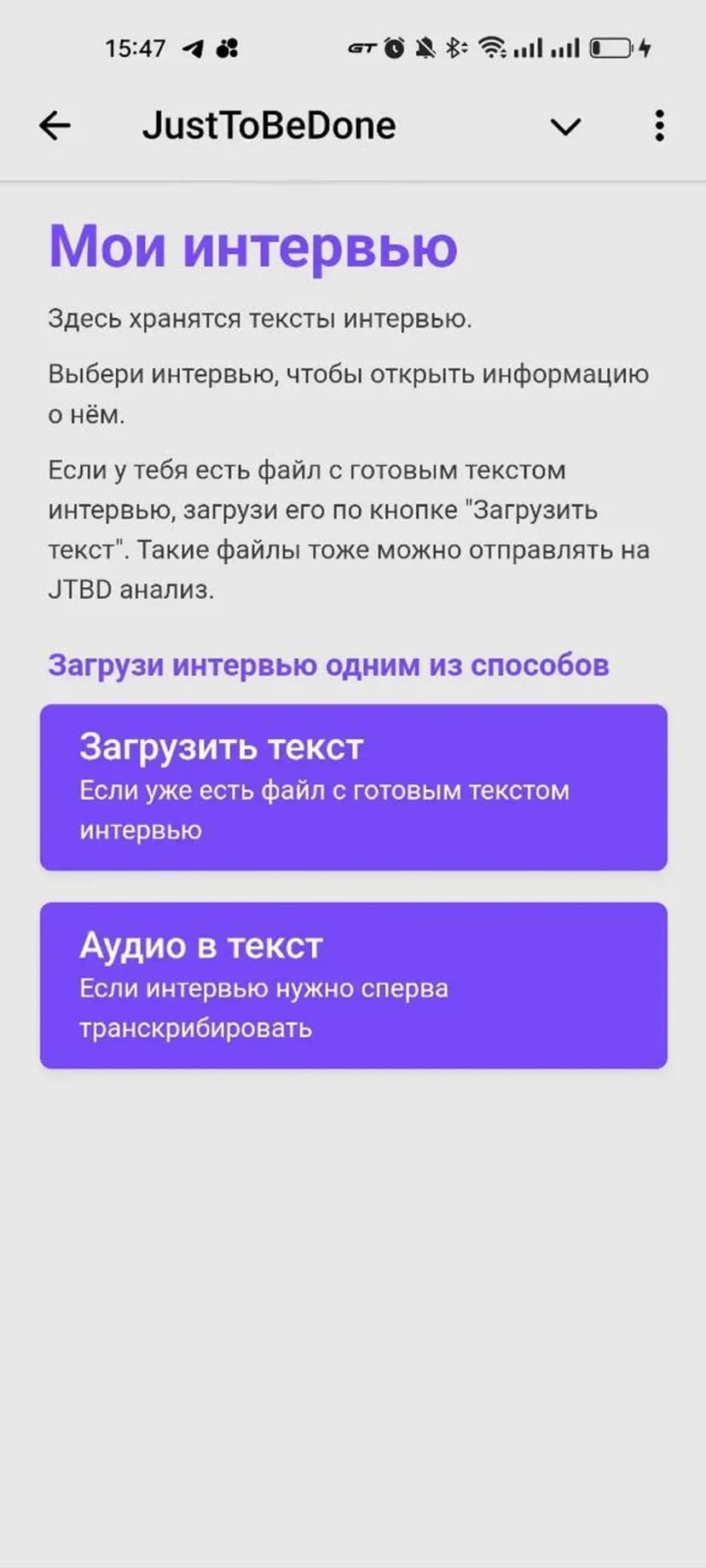Choose the Аудио в текст option
Screen dimensions: 706x1568
coord(353,985)
